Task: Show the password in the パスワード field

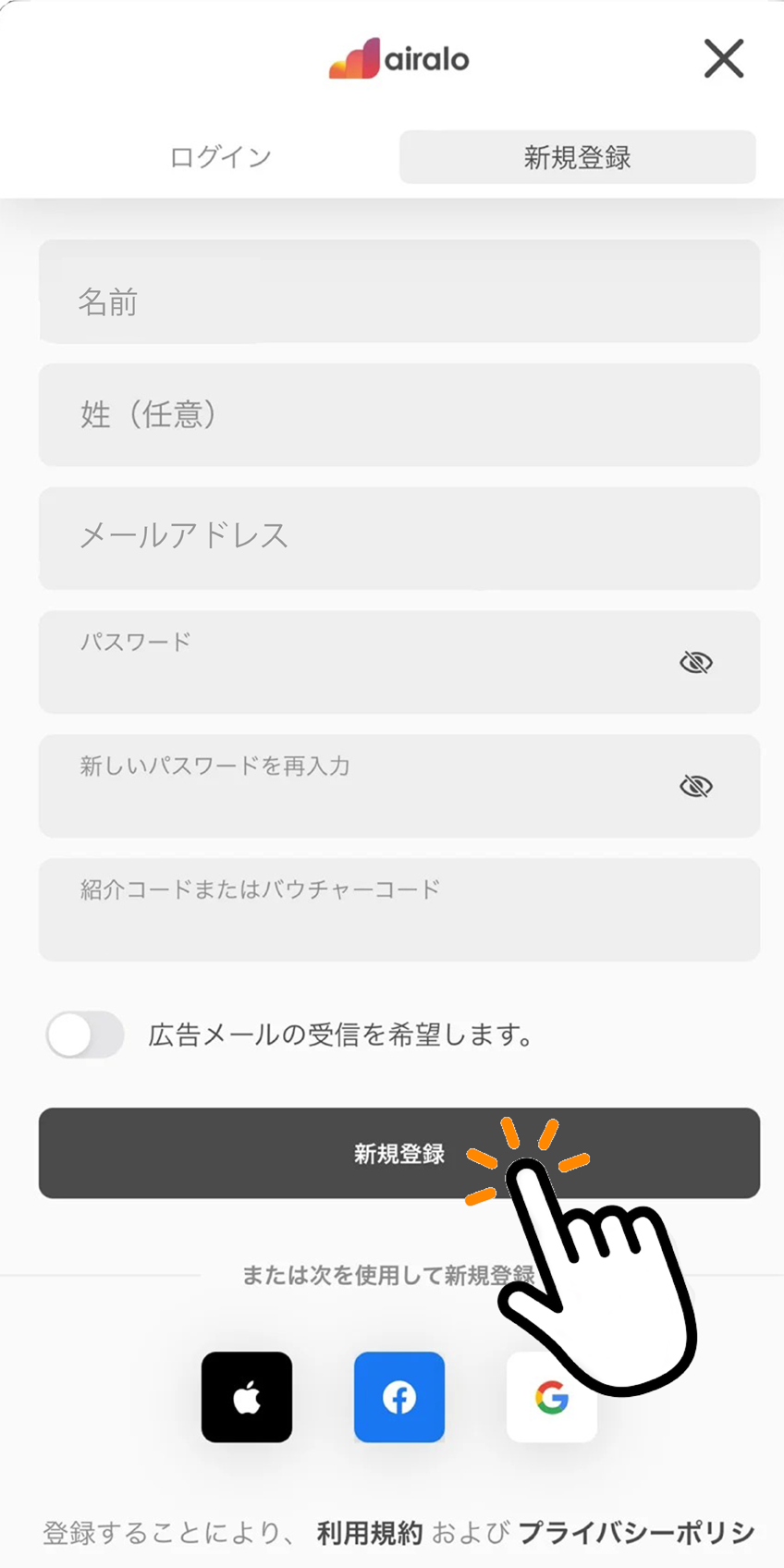Action: [x=696, y=663]
